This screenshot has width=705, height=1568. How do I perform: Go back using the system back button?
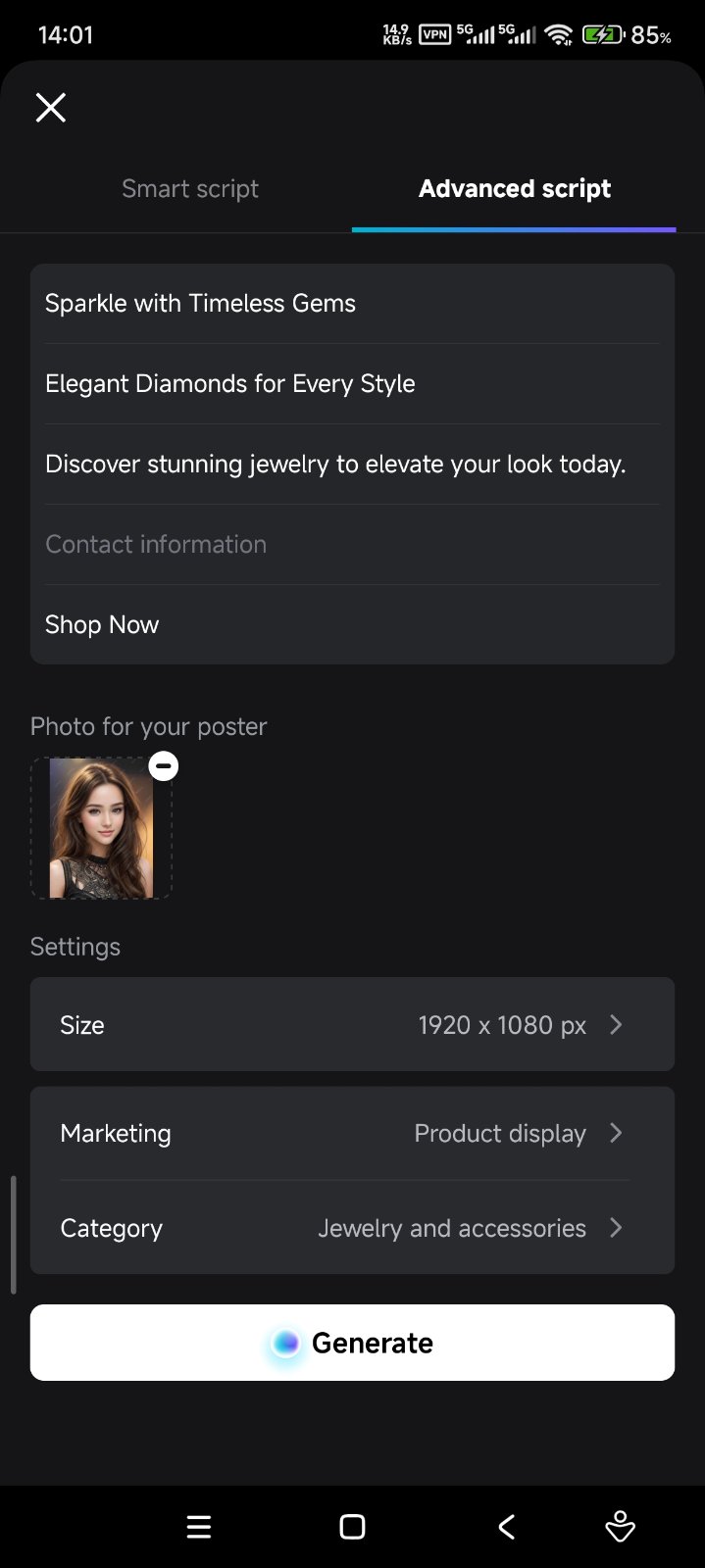506,1527
